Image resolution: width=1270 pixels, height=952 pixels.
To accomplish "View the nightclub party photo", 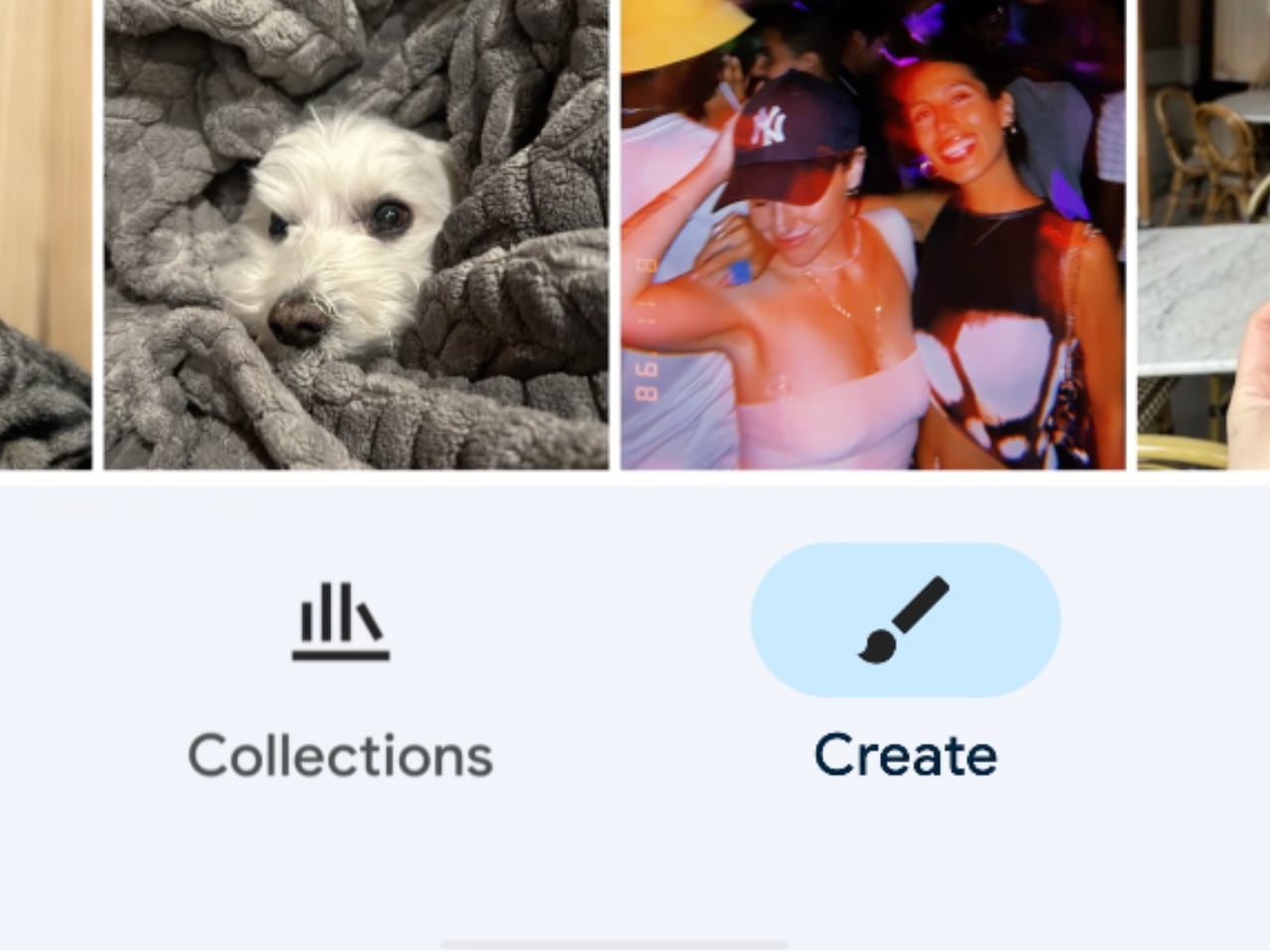I will click(x=873, y=234).
